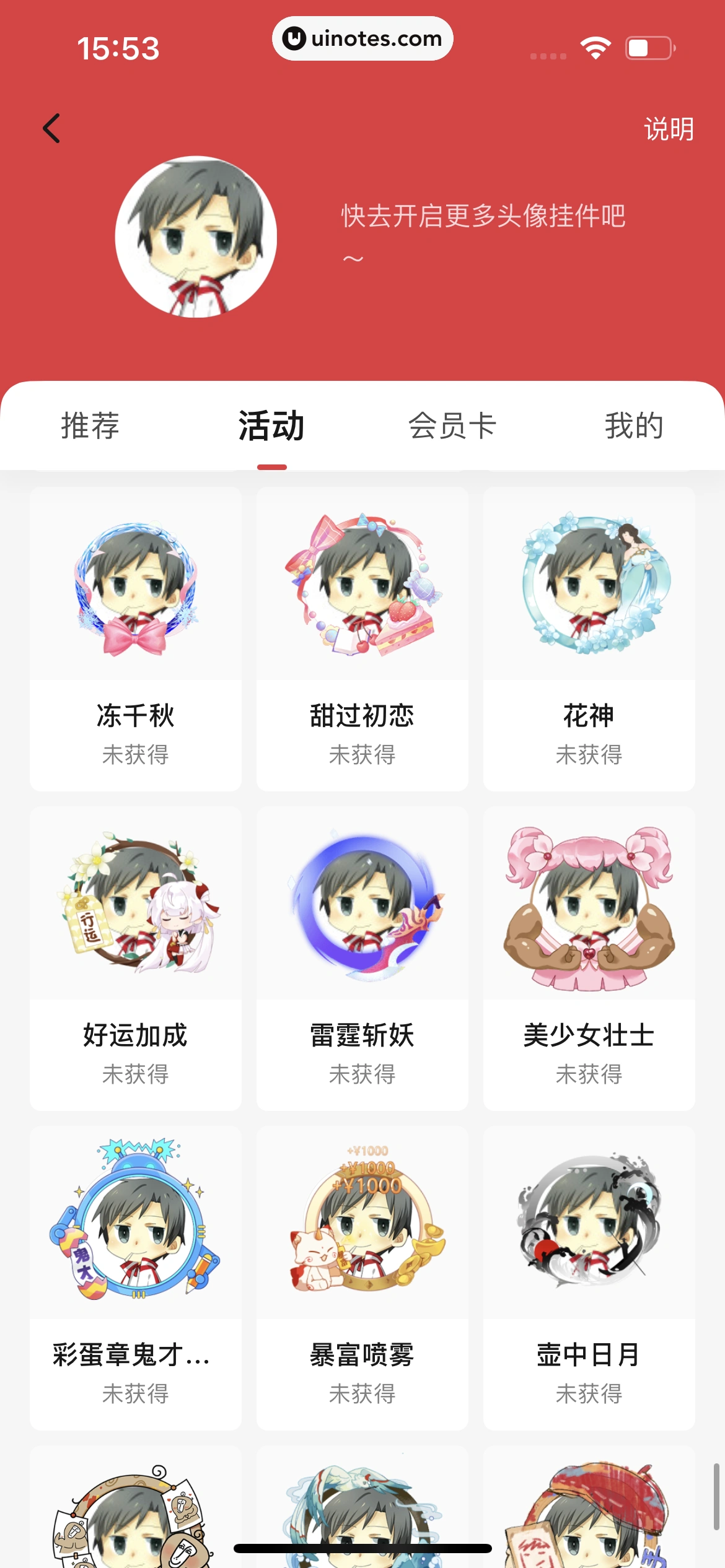725x1568 pixels.
Task: Open the 说明 instructions link
Action: tap(669, 130)
